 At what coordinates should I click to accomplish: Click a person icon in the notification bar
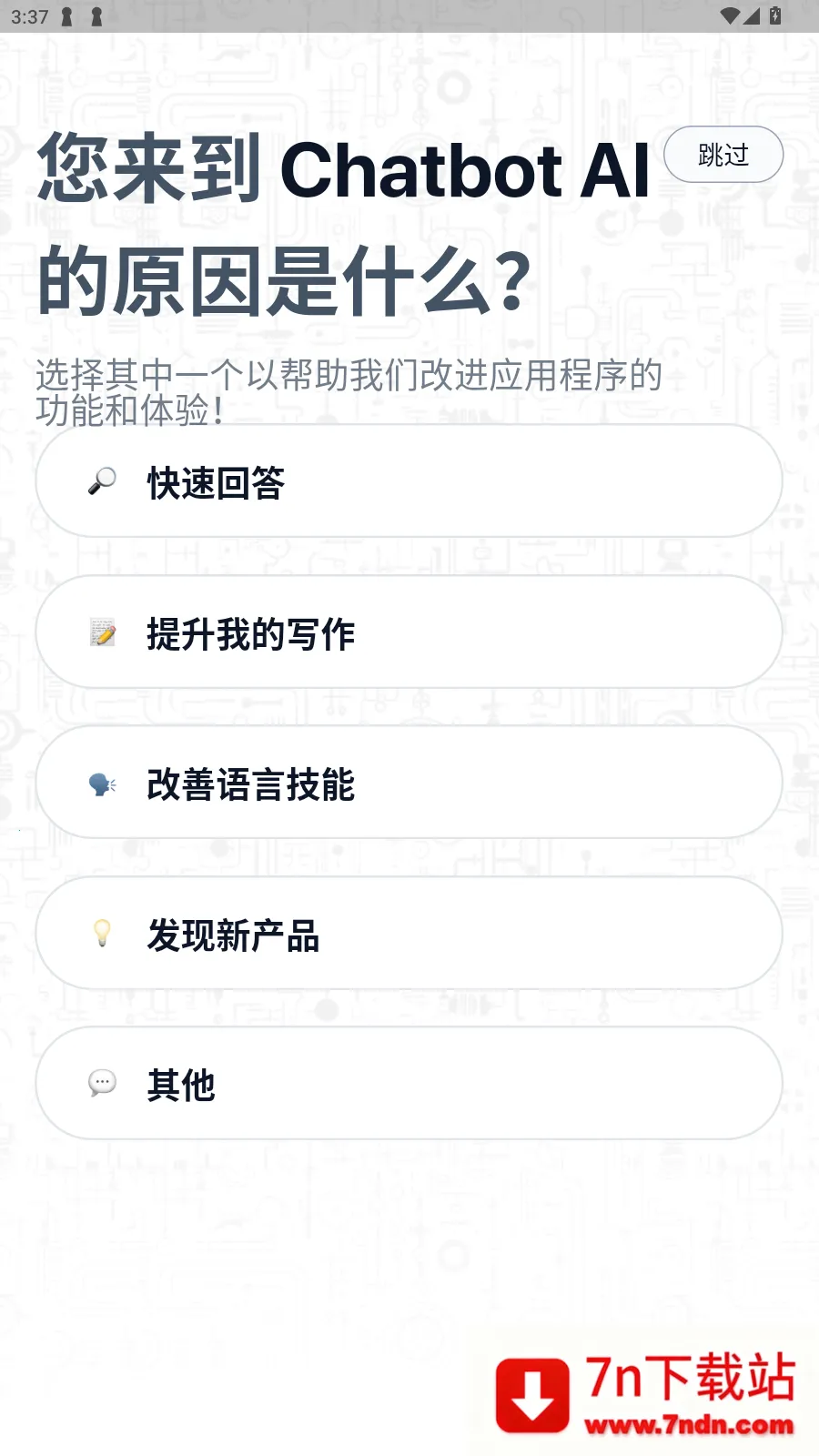coord(65,15)
